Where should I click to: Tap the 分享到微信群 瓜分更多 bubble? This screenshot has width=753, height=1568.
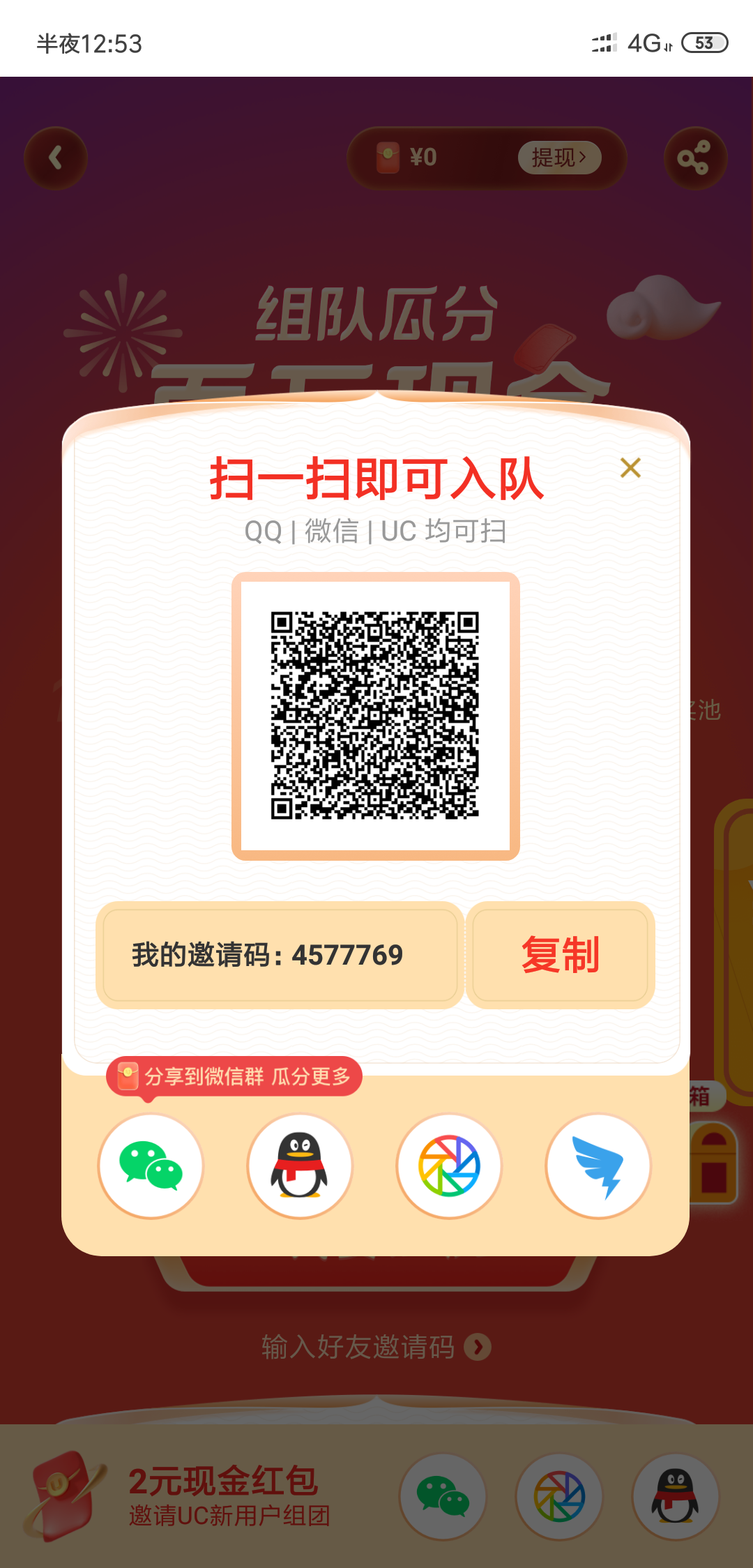234,1075
